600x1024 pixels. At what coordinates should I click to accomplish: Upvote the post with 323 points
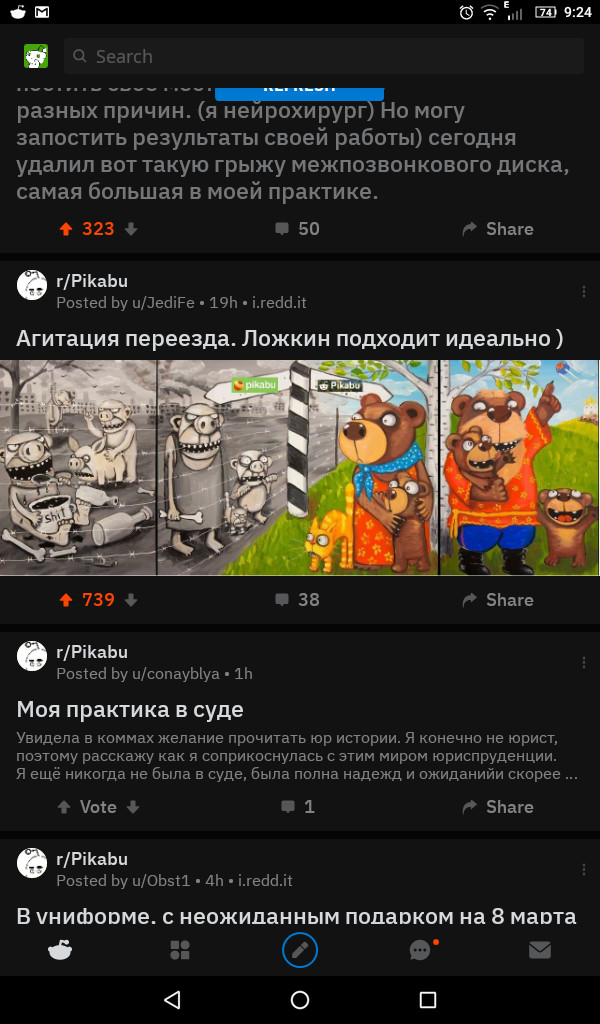pos(66,229)
